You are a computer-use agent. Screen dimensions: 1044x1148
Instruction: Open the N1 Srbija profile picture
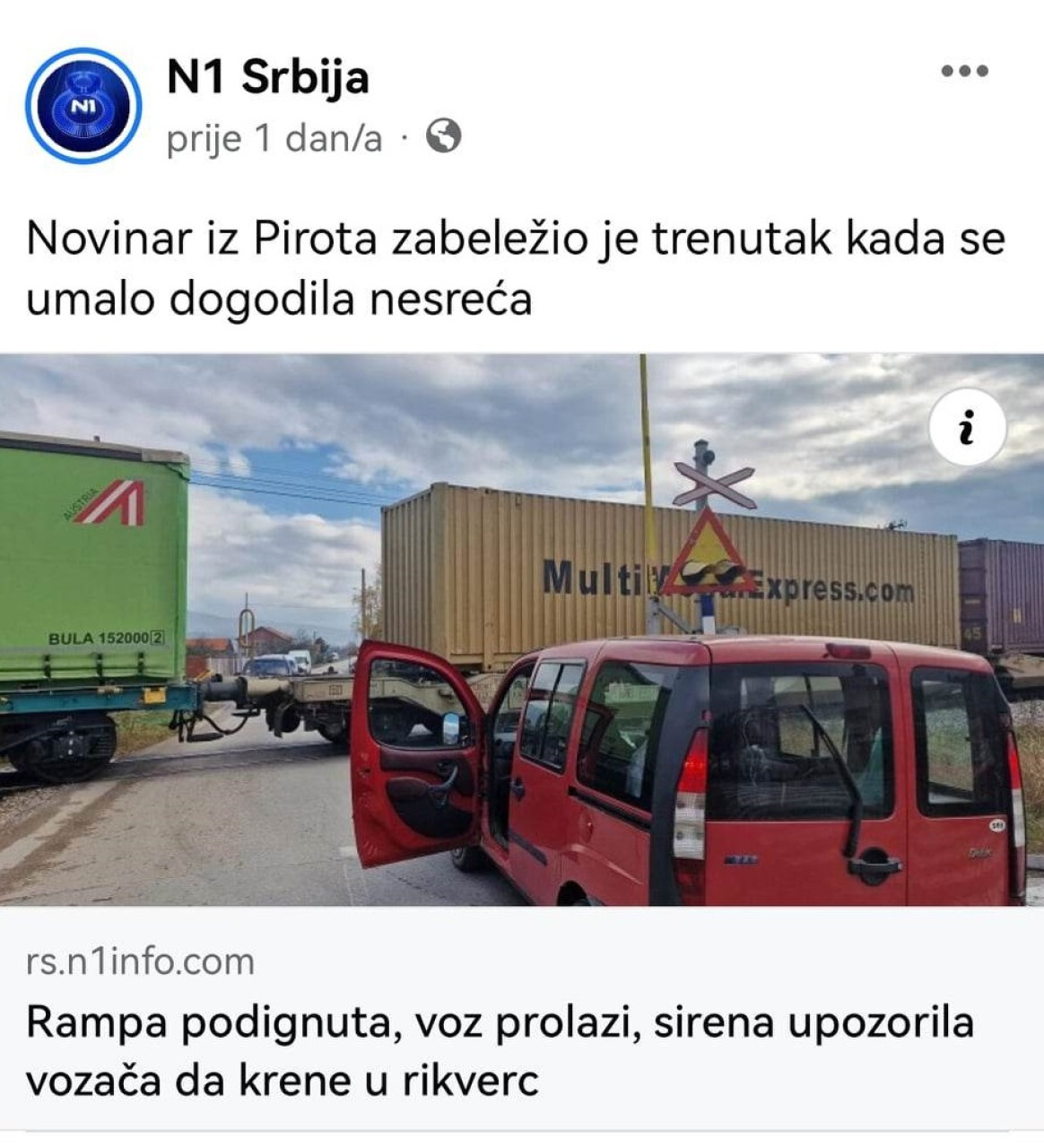coord(83,106)
